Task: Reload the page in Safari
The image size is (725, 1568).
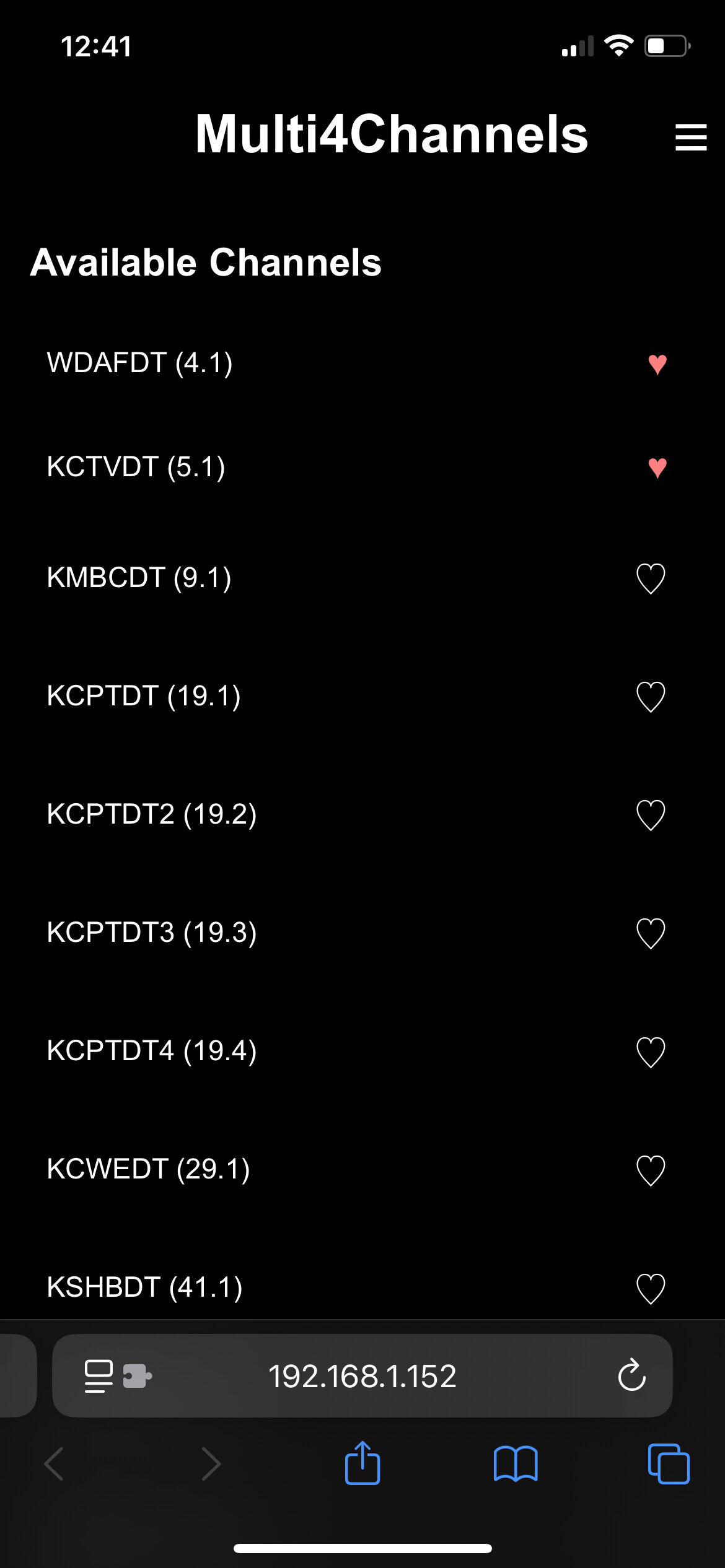Action: pyautogui.click(x=631, y=1376)
